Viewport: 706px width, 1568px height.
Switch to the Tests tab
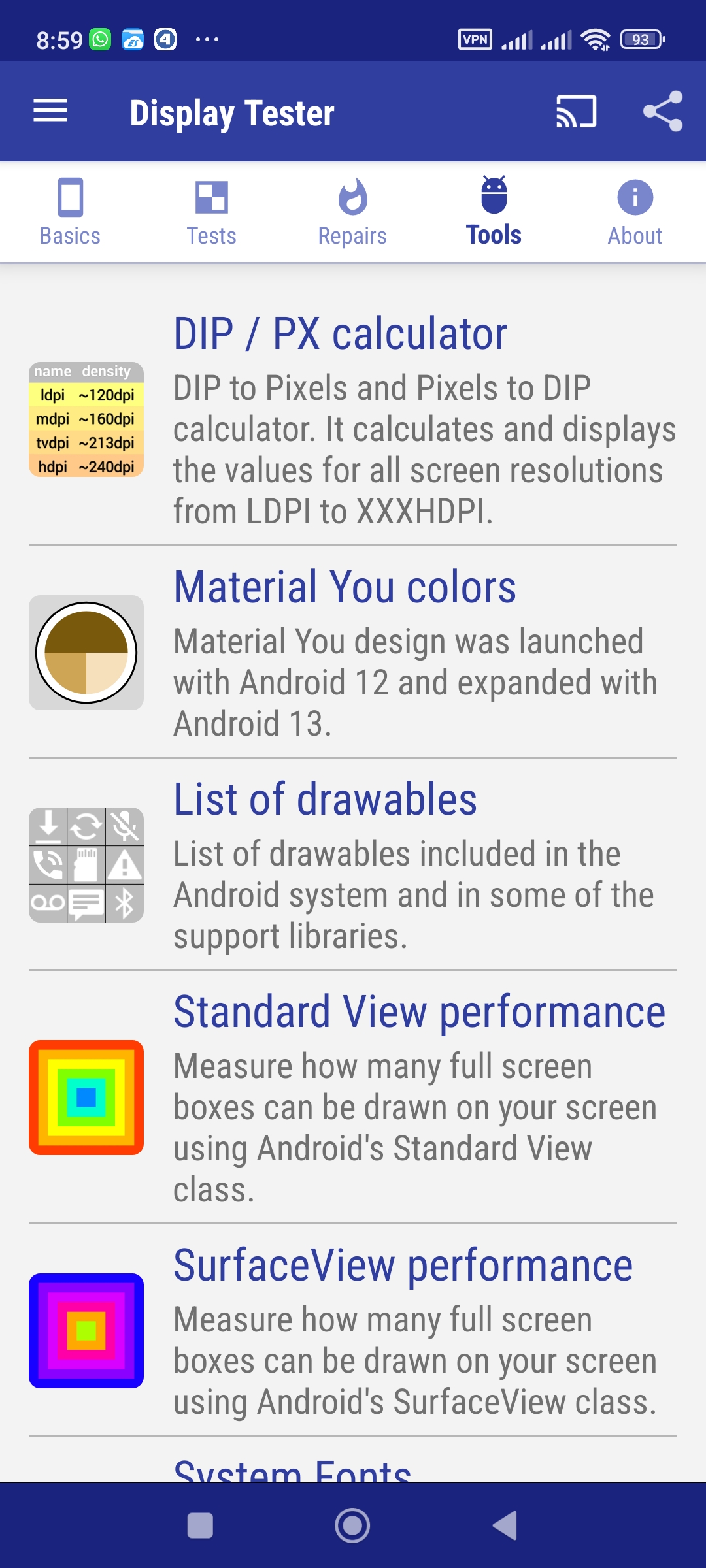212,212
